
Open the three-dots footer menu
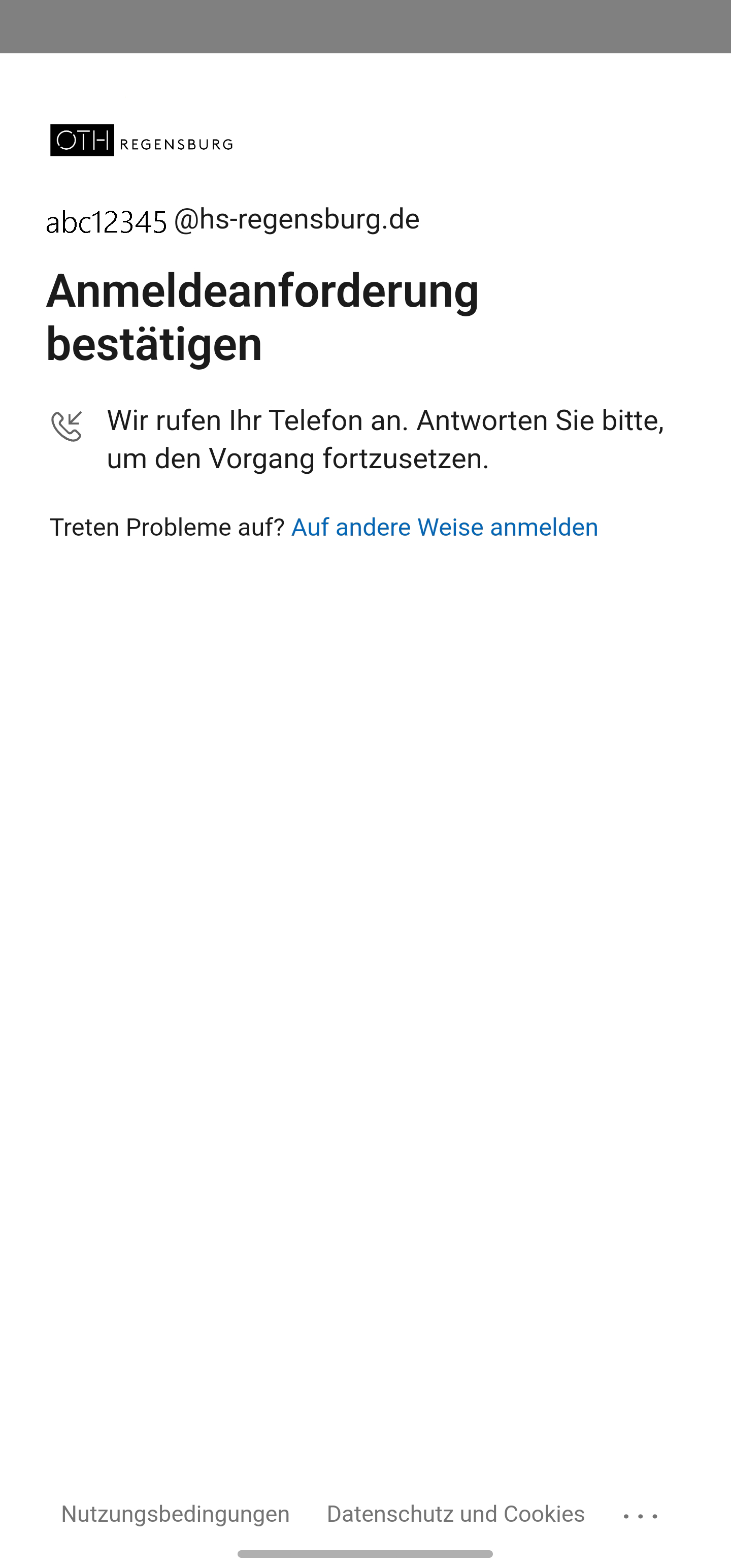point(640,1516)
